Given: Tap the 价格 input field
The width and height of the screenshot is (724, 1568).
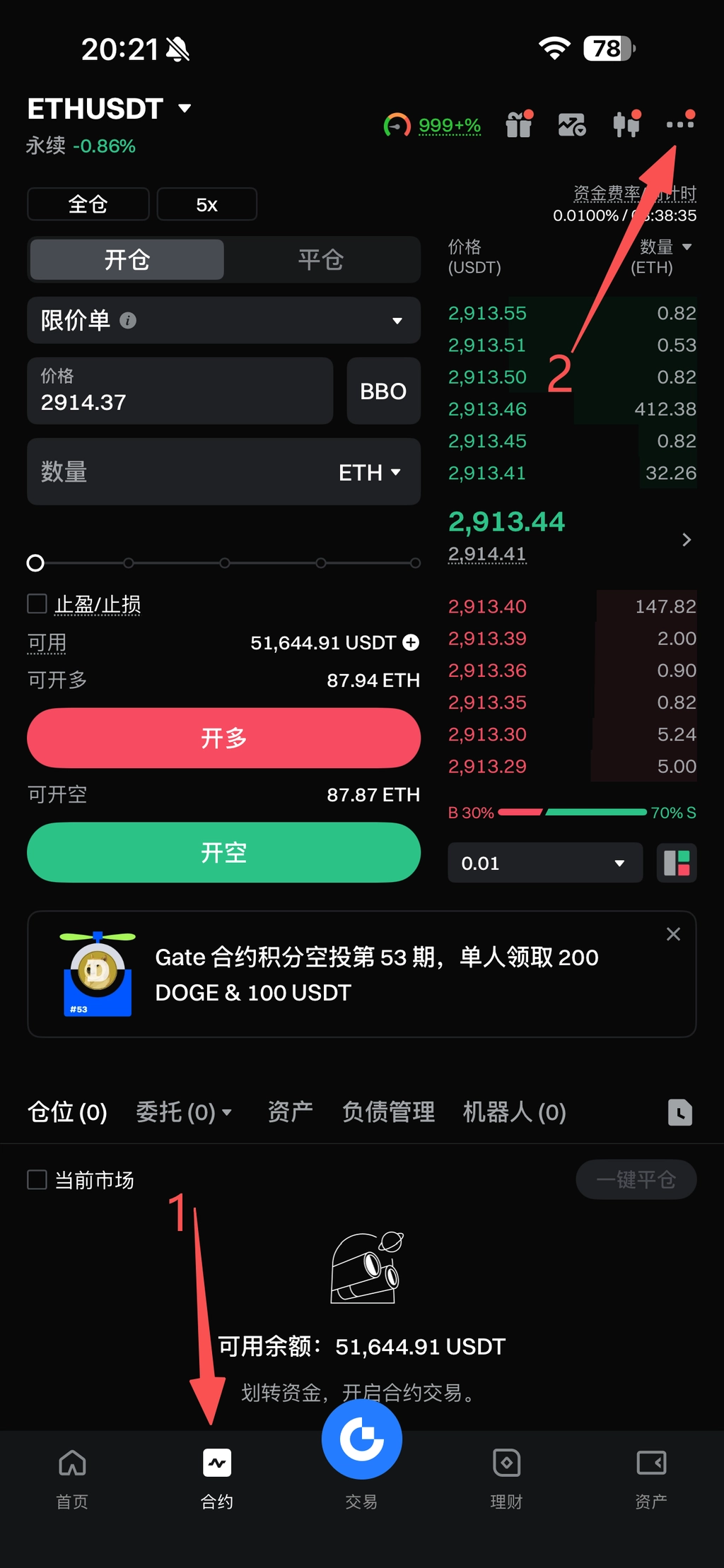Looking at the screenshot, I should coord(180,391).
